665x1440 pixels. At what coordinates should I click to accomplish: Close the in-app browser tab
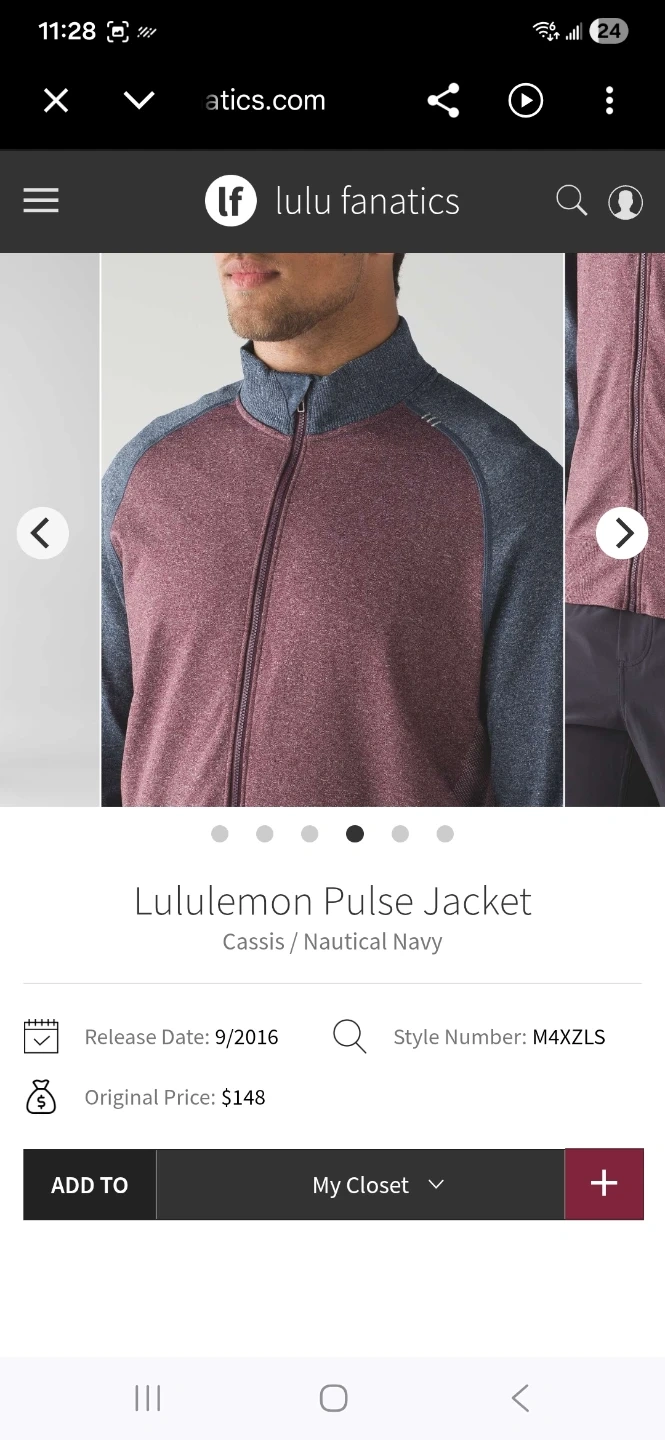pos(56,101)
